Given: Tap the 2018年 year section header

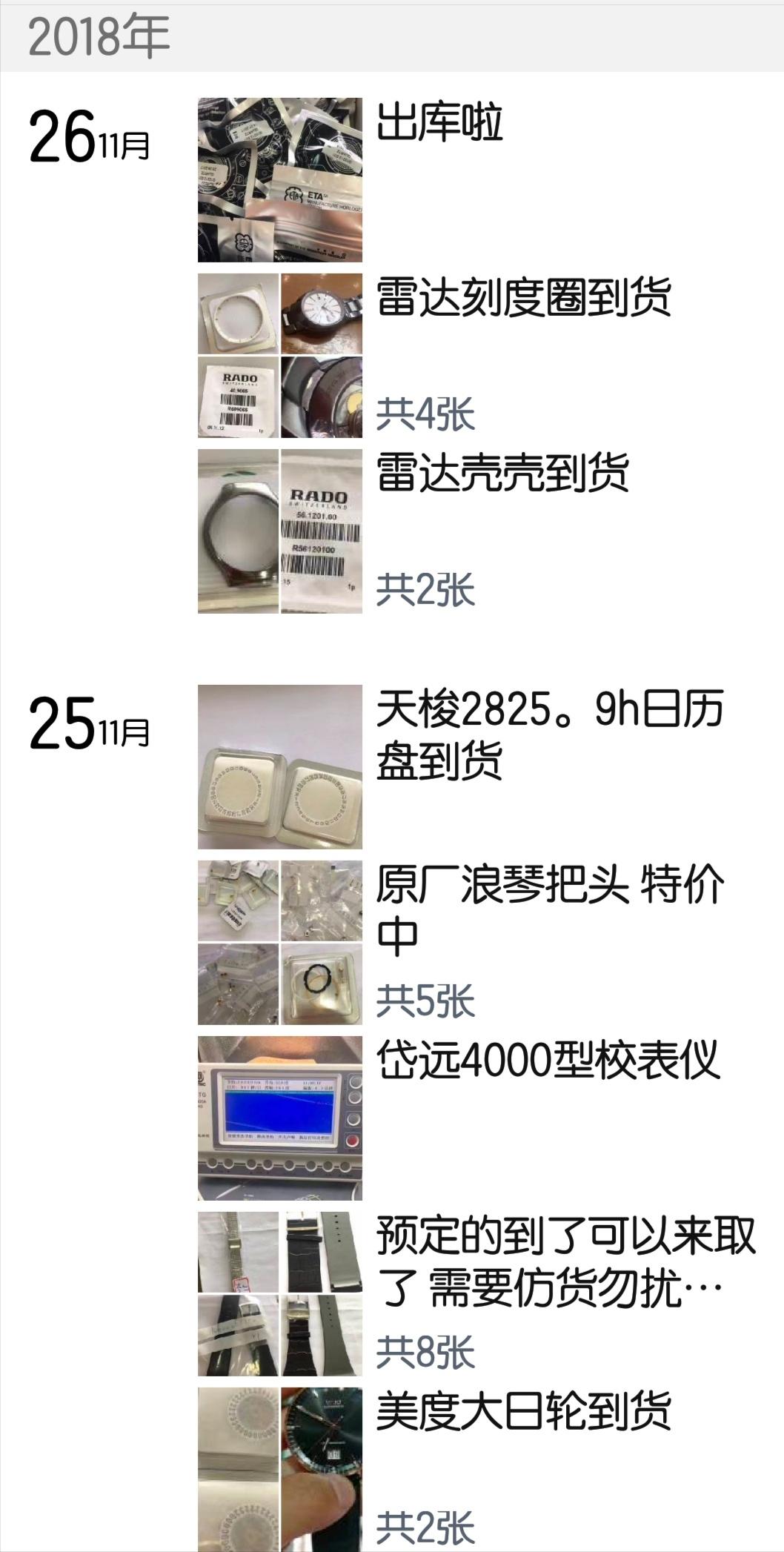Looking at the screenshot, I should pos(96,33).
